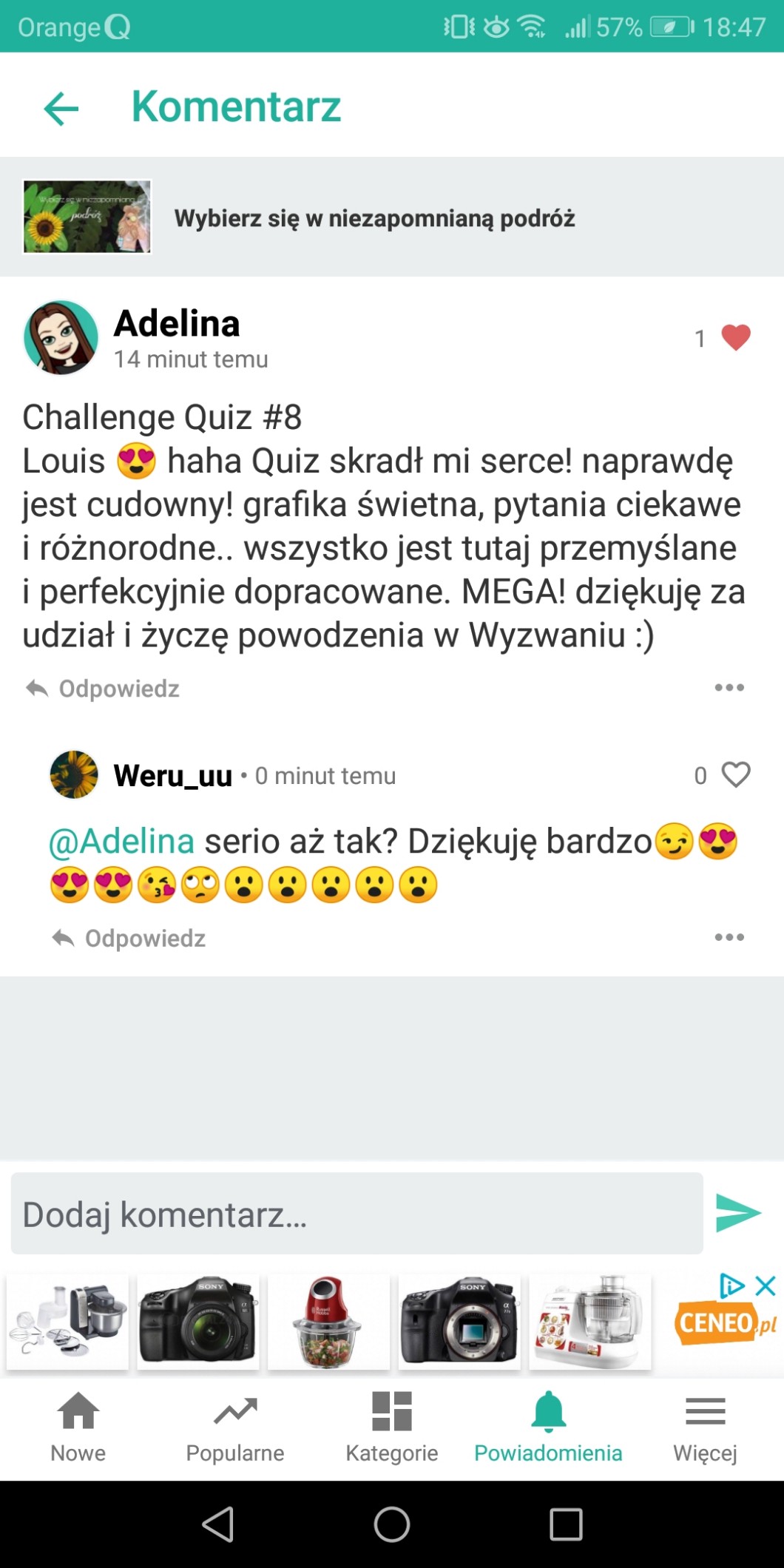This screenshot has width=784, height=1568.
Task: Tap the @Adelina mention link
Action: [x=121, y=842]
